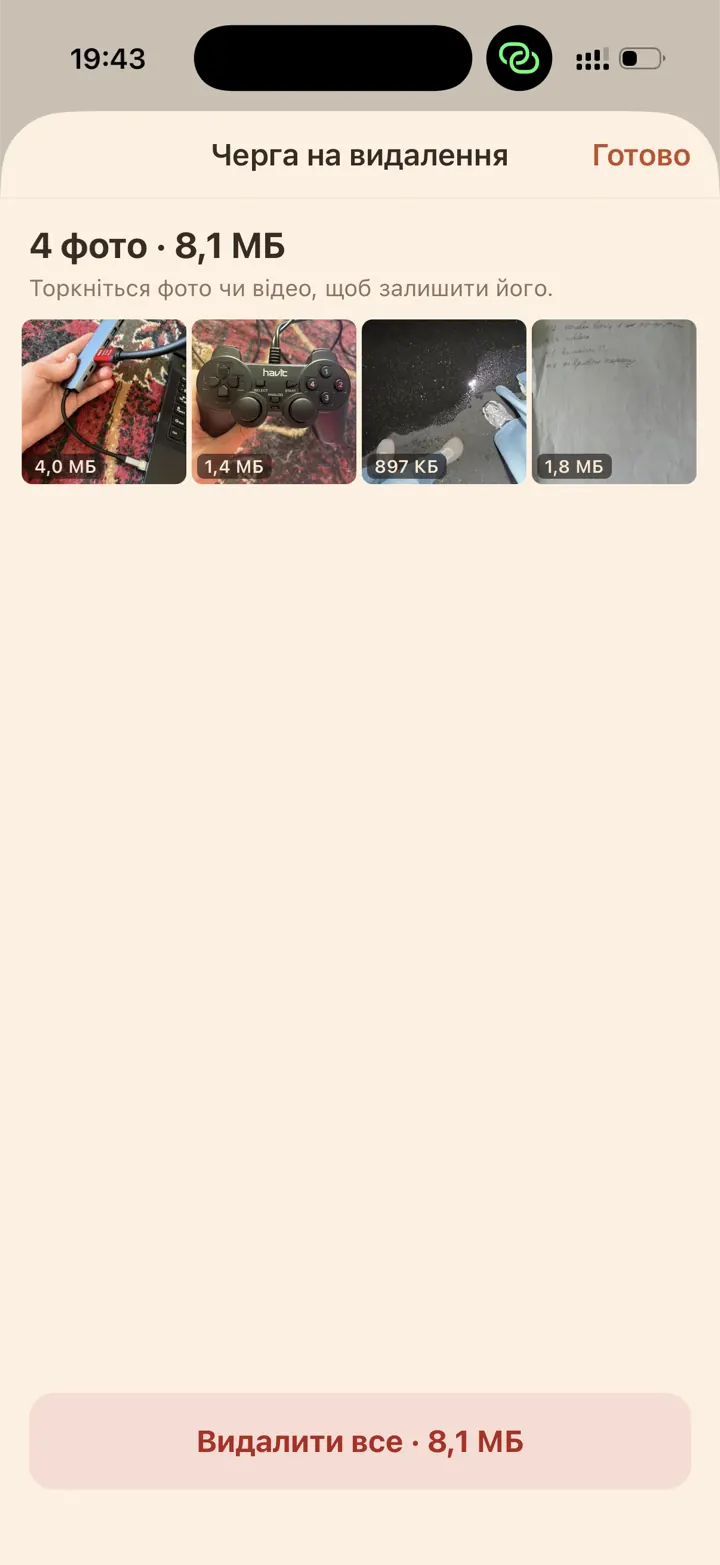Keep the 897 КБ night photo
Screen dimensions: 720x1565
444,402
